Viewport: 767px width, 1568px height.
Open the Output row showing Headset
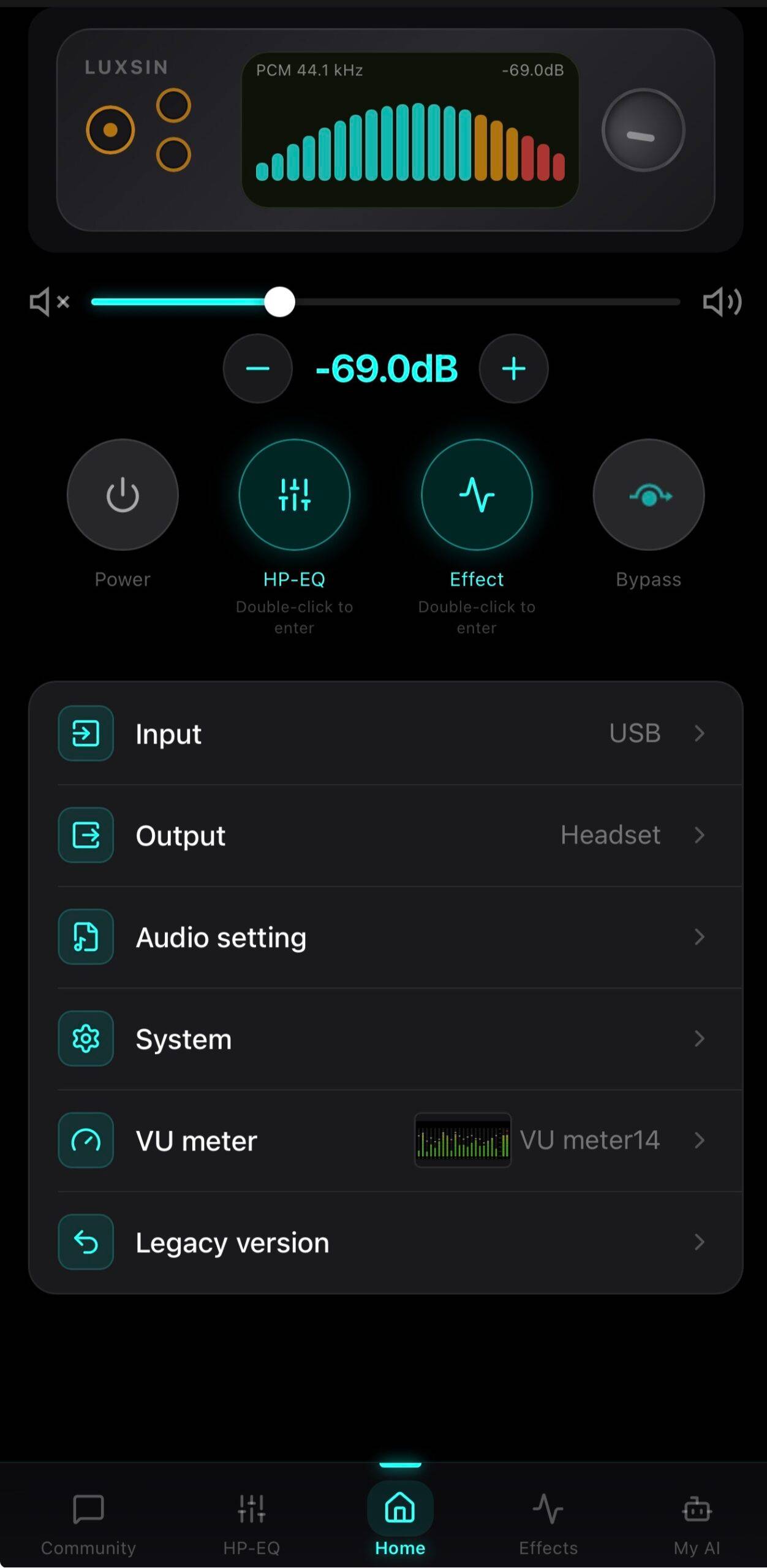pos(386,835)
